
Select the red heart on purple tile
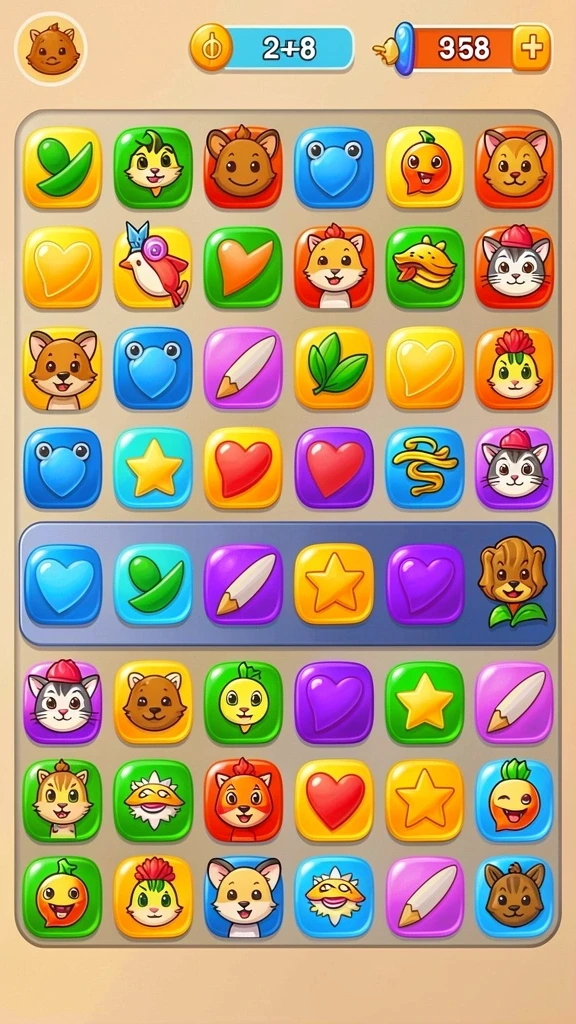(334, 468)
